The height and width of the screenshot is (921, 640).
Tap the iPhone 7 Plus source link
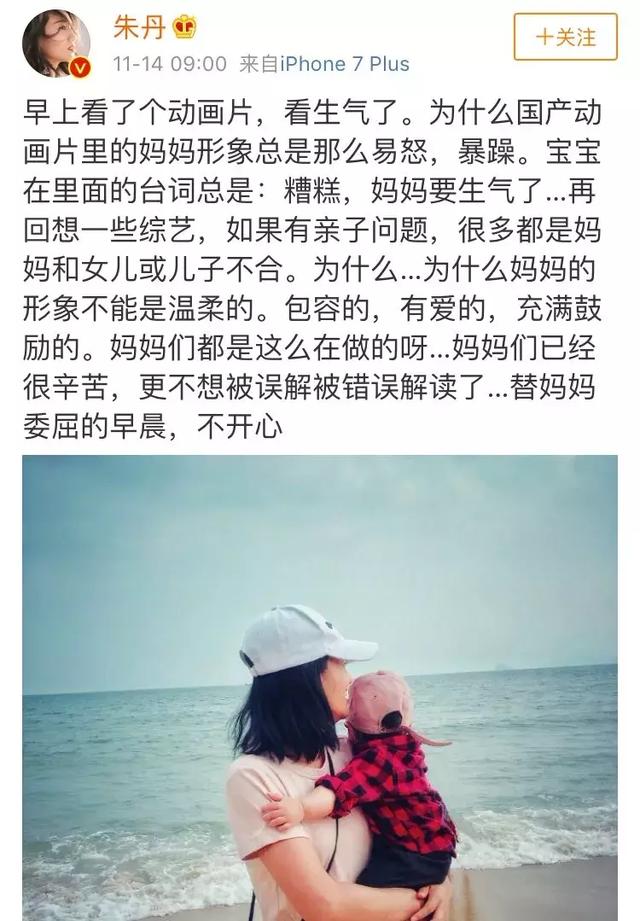(344, 64)
